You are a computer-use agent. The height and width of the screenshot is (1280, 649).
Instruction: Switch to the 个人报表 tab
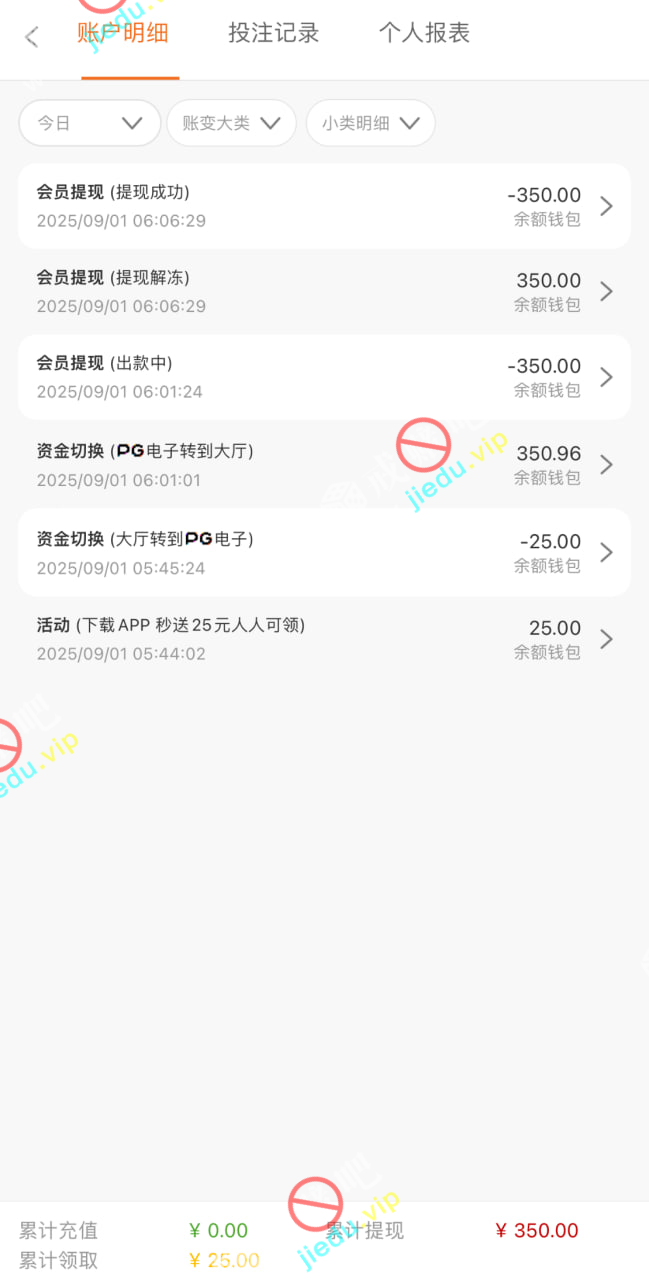(424, 33)
